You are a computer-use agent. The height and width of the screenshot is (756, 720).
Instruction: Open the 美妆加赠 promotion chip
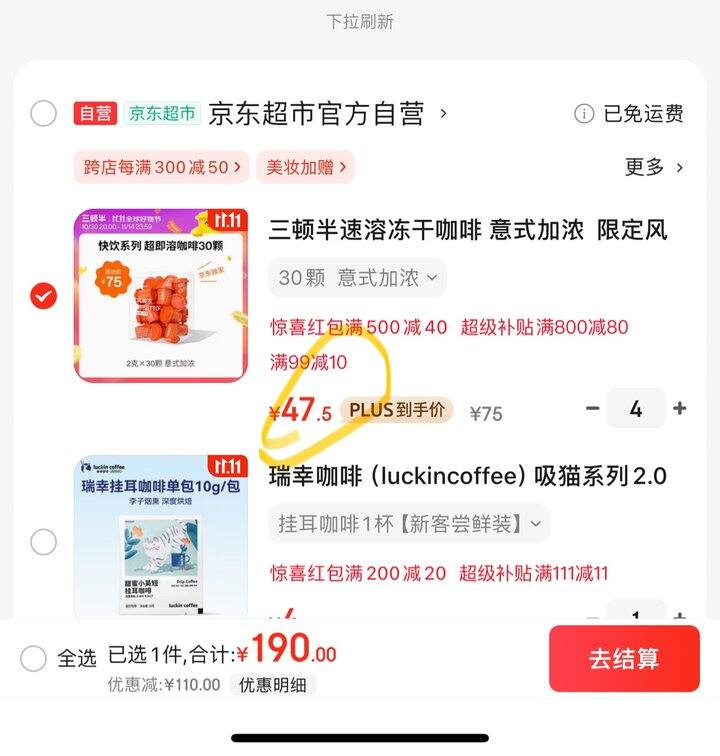[x=305, y=167]
